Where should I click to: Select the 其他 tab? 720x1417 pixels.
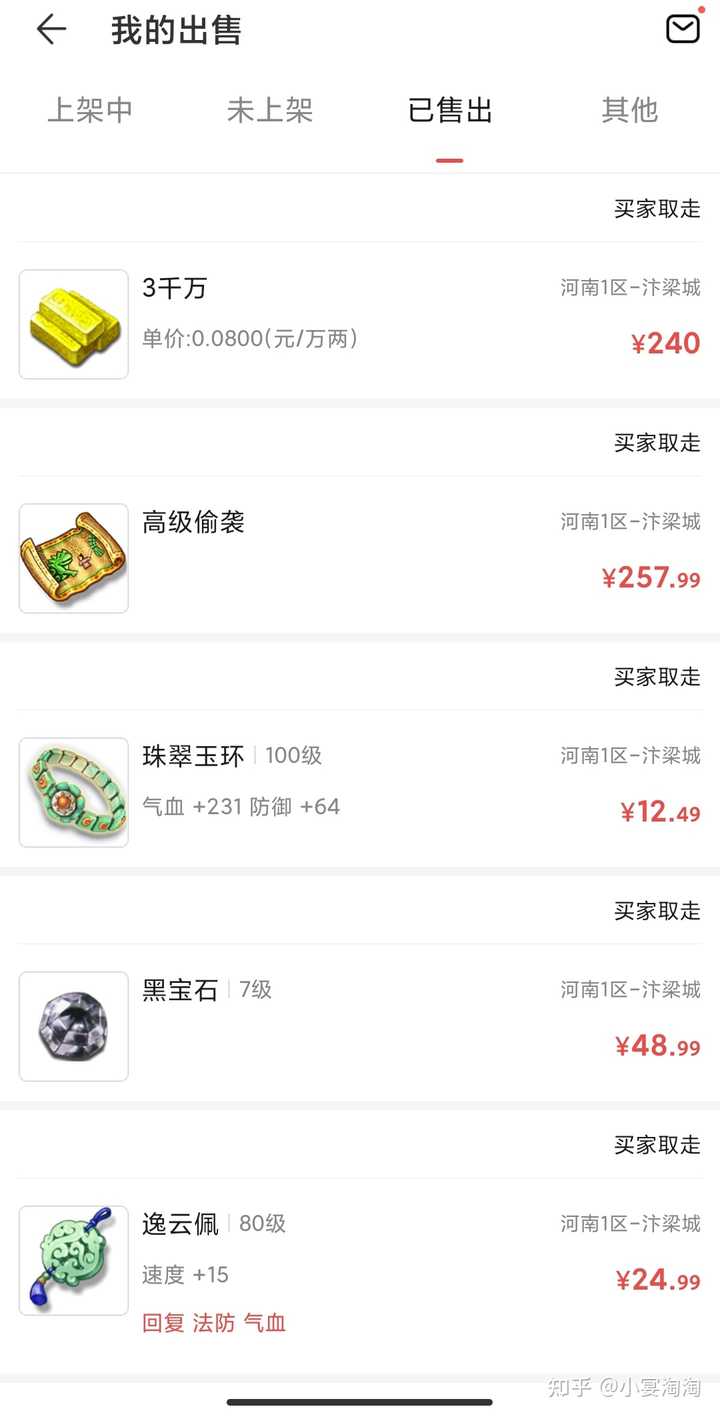pos(629,110)
